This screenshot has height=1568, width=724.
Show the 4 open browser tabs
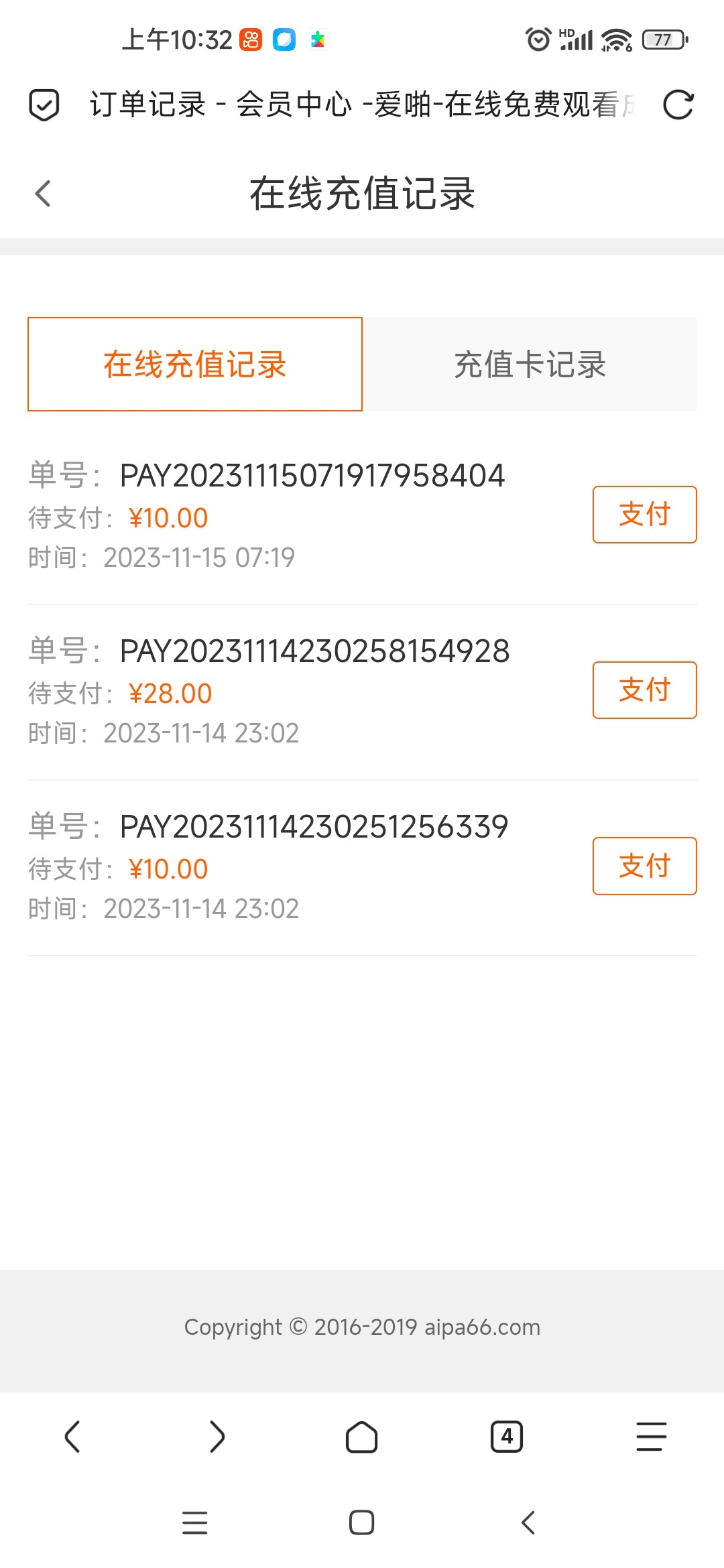tap(507, 1437)
